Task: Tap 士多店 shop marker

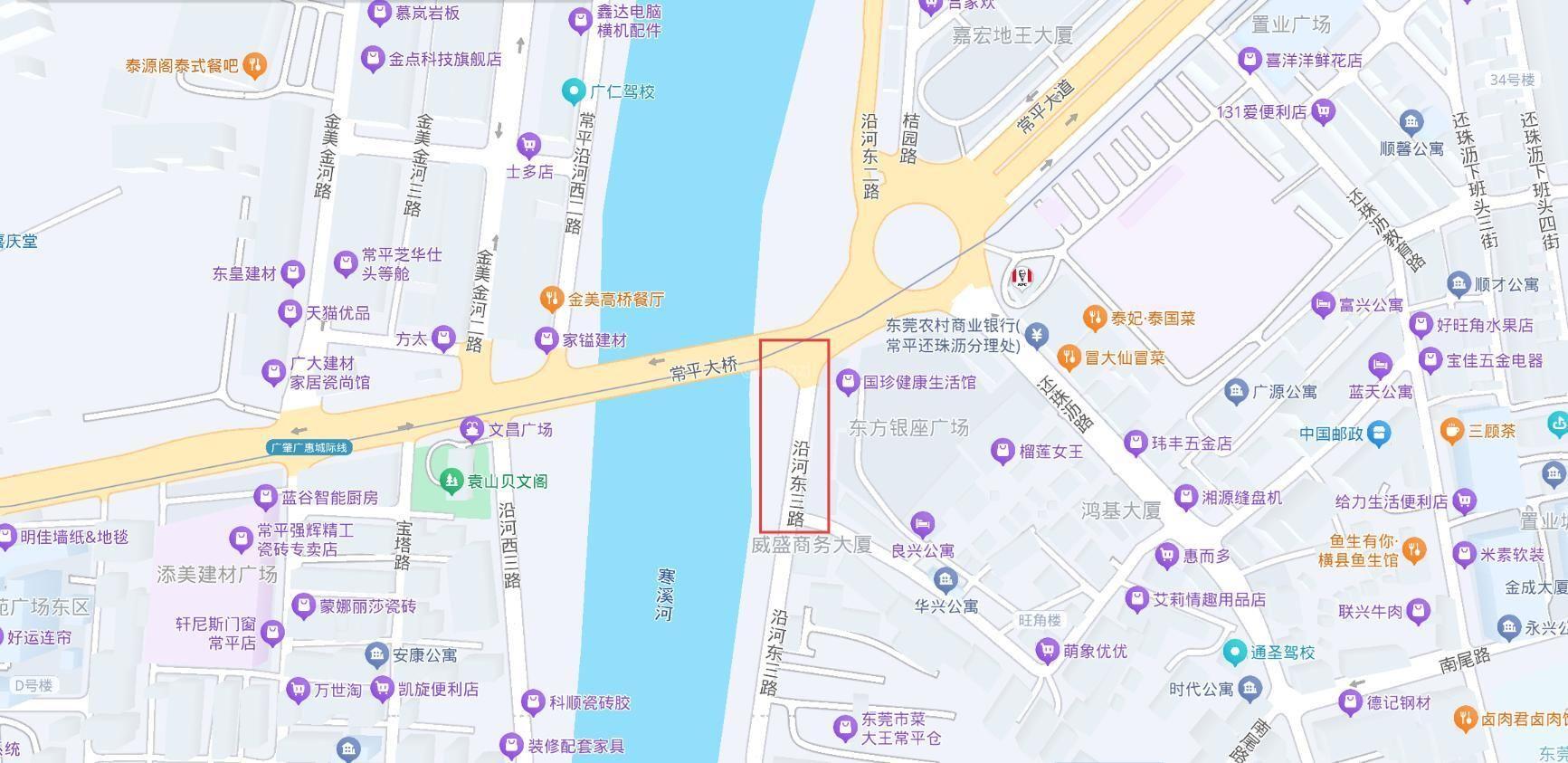Action: click(x=528, y=145)
